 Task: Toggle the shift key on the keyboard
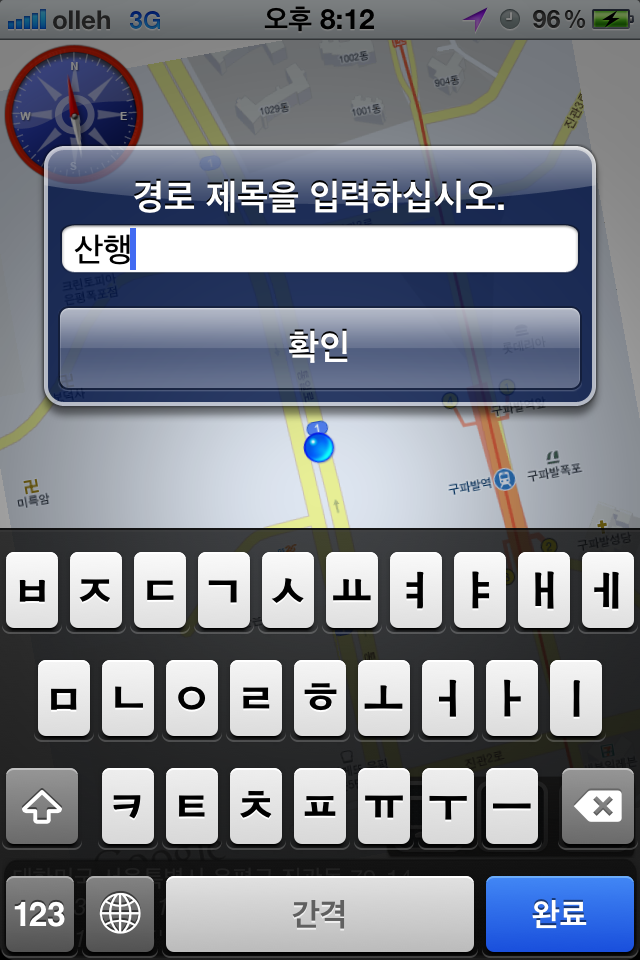[42, 806]
